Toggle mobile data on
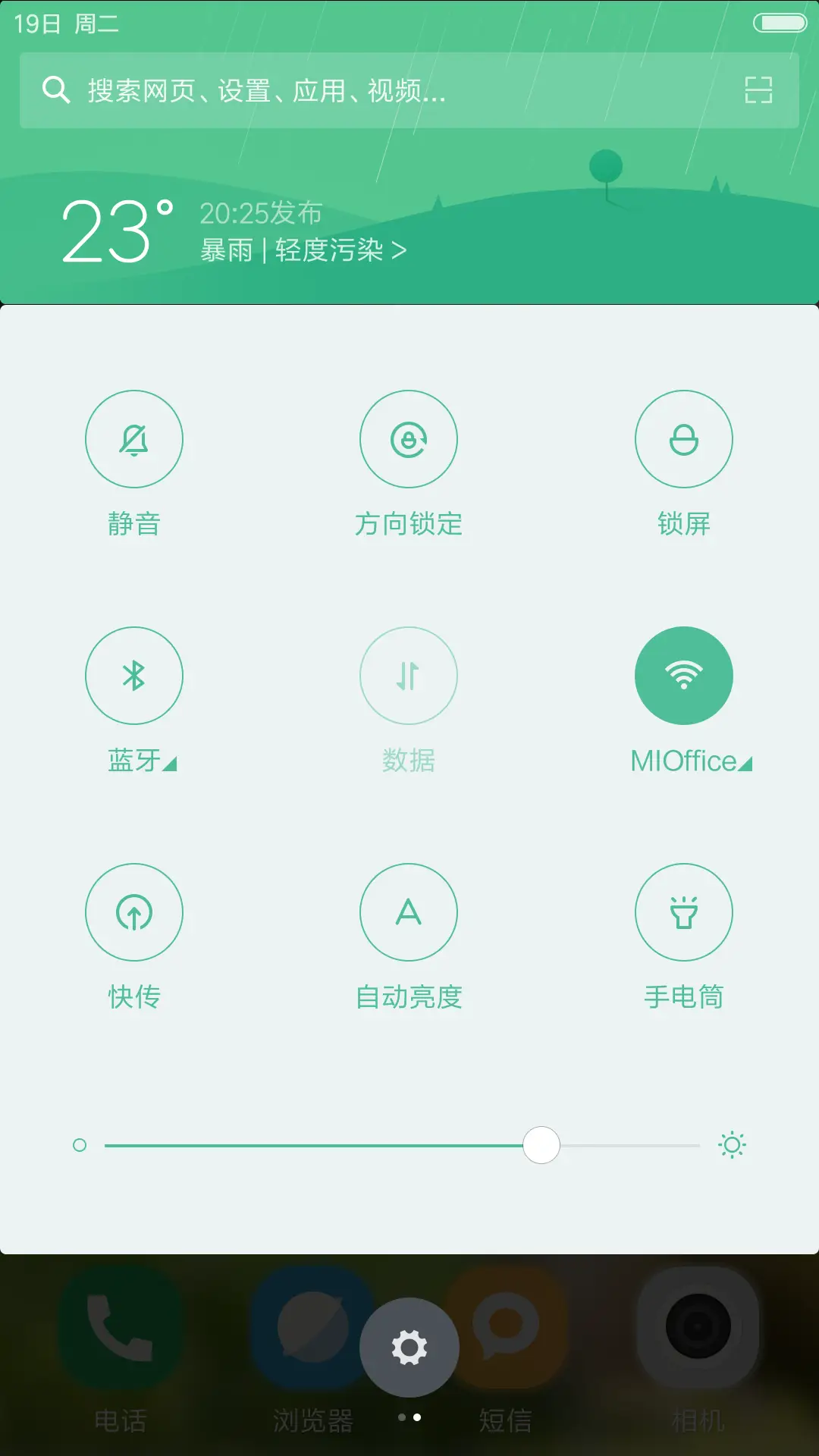 (409, 676)
